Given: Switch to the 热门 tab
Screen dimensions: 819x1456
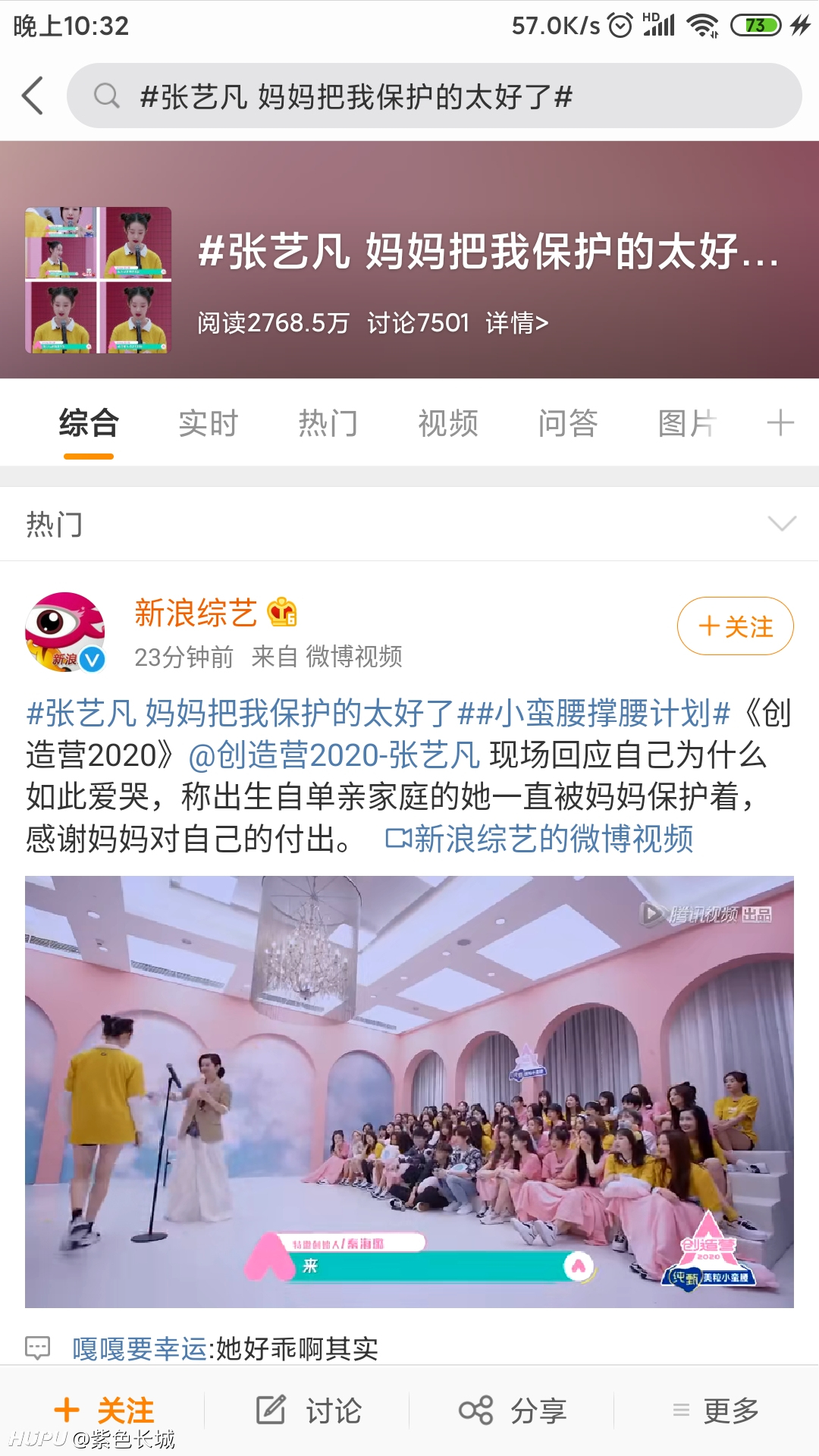Looking at the screenshot, I should coord(328,423).
